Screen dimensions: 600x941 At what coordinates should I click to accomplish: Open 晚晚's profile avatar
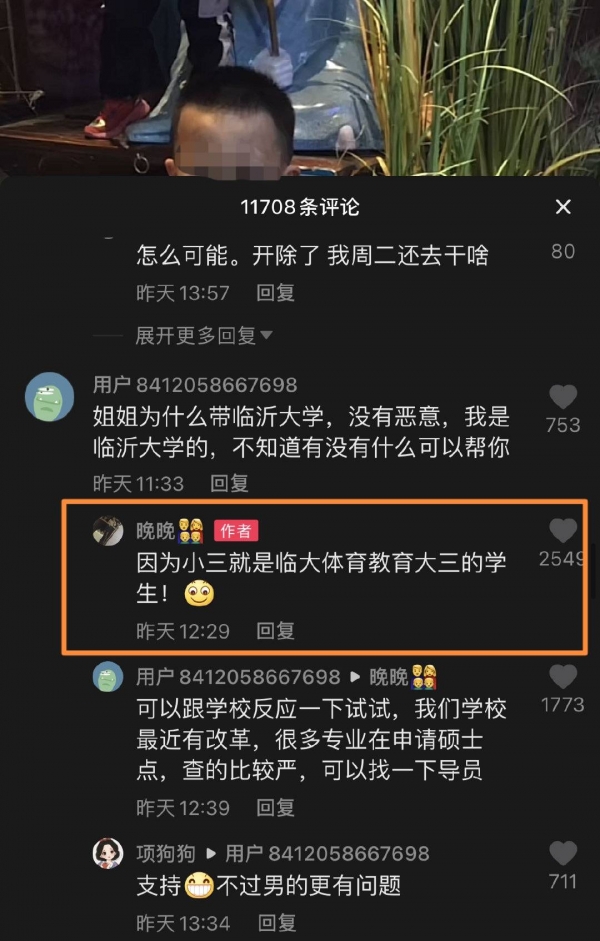point(108,531)
